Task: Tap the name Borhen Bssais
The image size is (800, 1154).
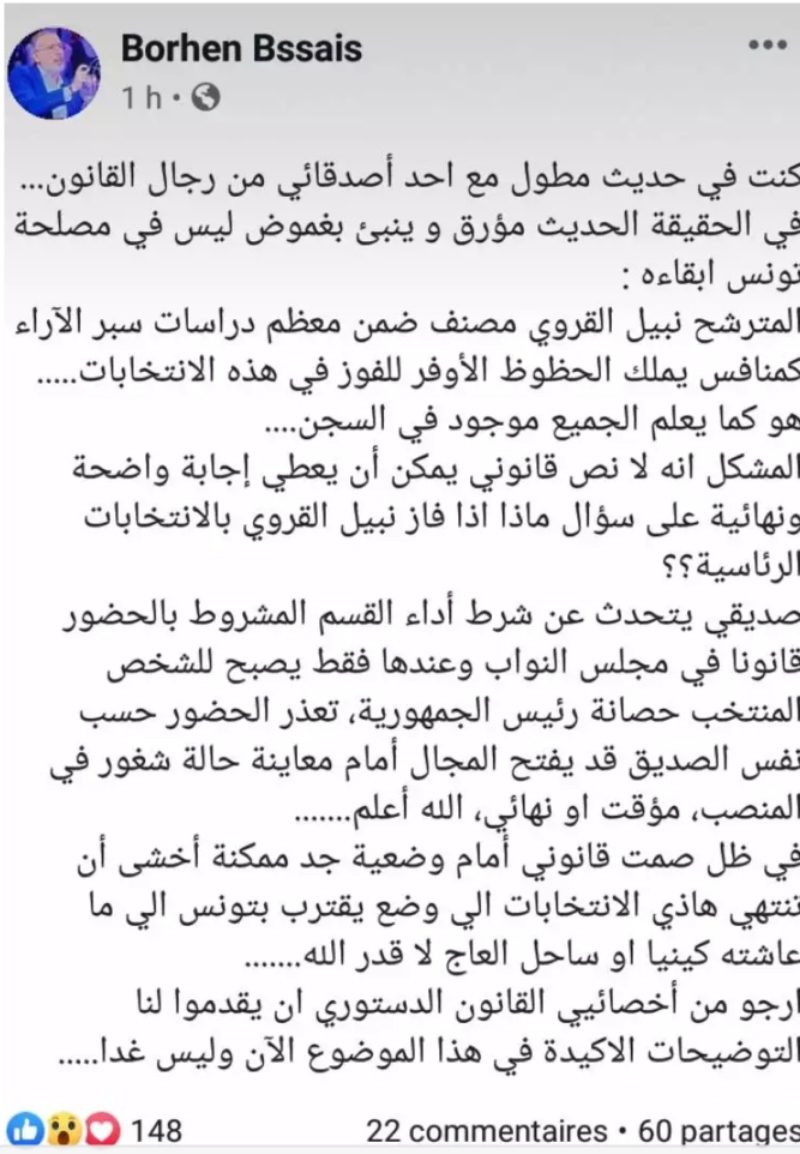Action: (x=241, y=48)
